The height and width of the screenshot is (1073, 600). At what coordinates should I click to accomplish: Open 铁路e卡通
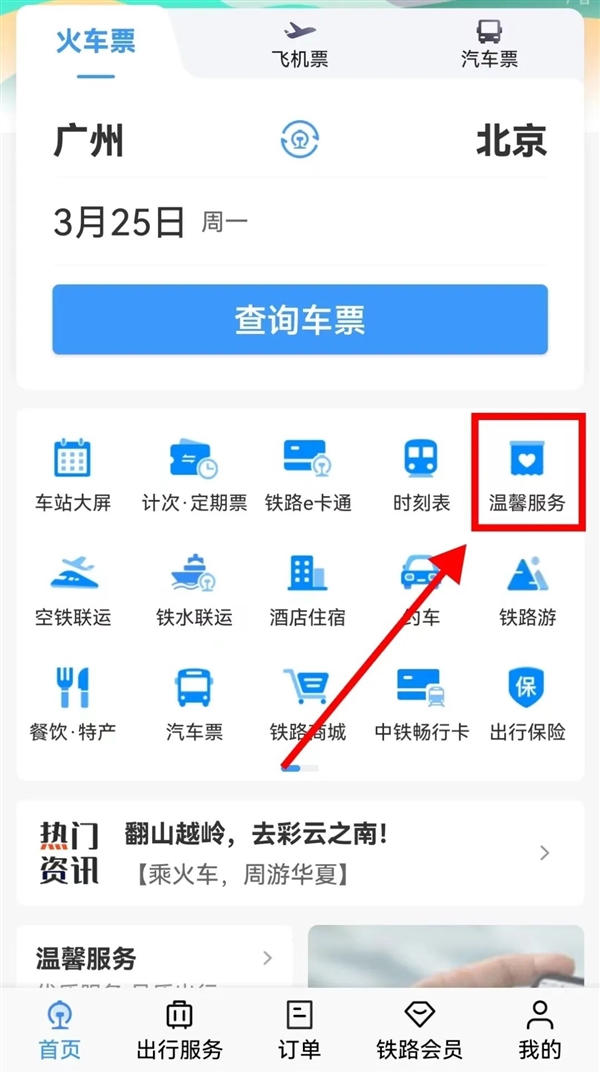pos(307,474)
